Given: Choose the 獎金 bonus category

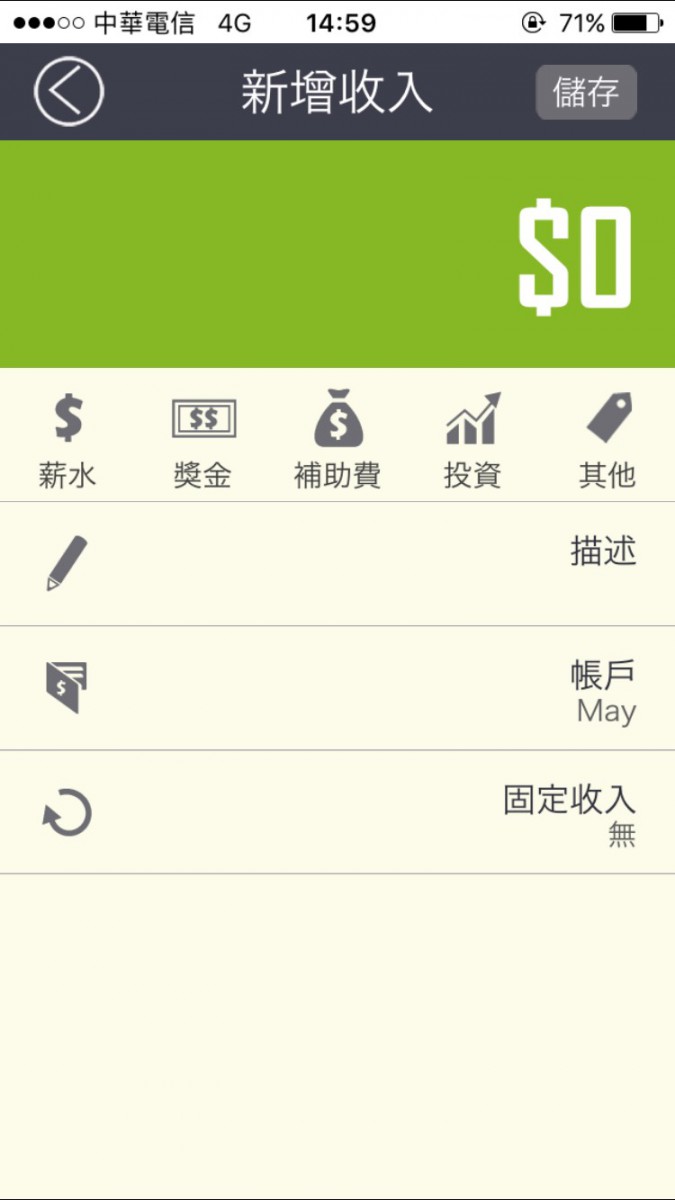Looking at the screenshot, I should [203, 440].
